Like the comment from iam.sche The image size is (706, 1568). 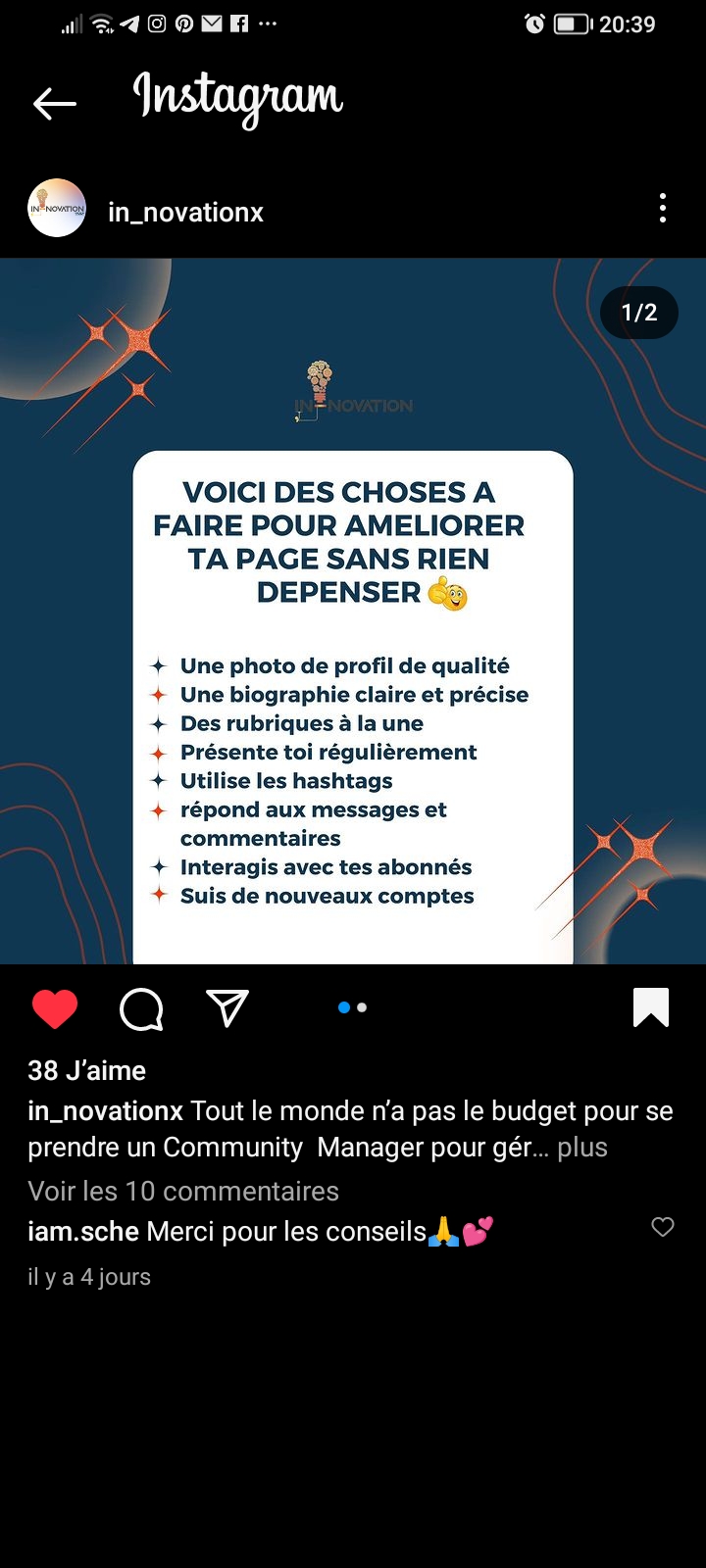(x=663, y=1227)
